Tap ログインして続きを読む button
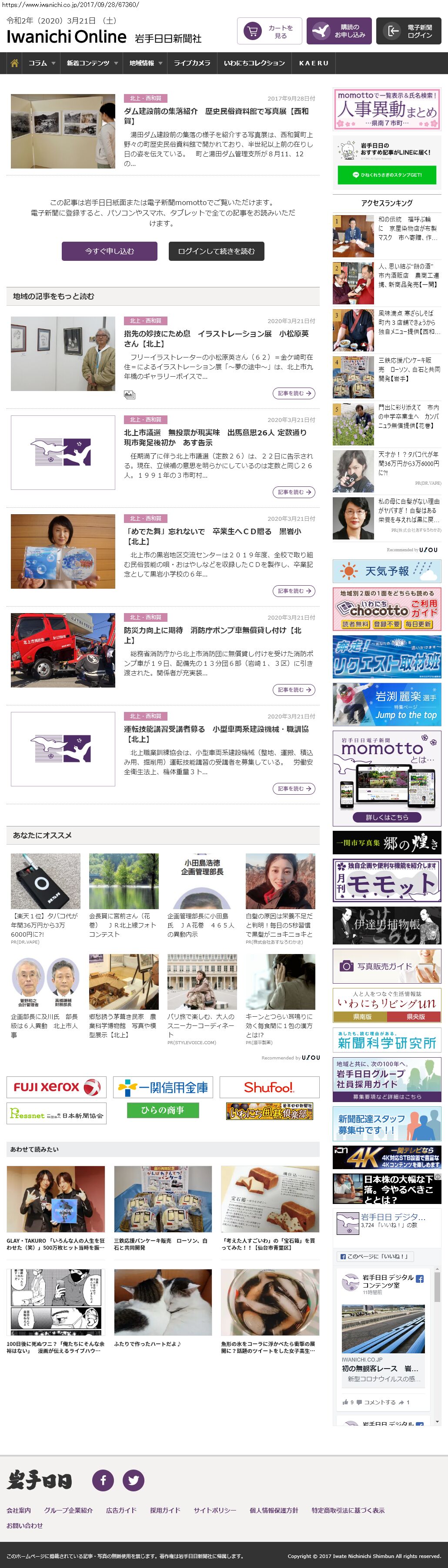The width and height of the screenshot is (448, 1568). click(x=216, y=251)
